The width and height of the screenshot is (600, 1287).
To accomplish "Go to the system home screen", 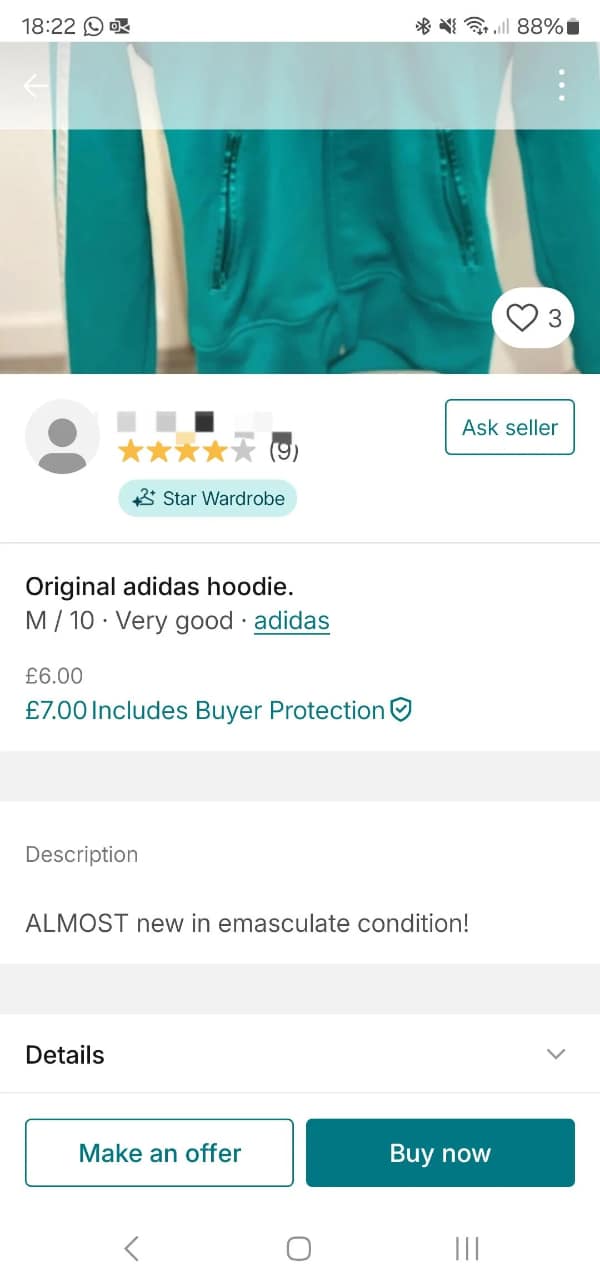I will click(298, 1248).
